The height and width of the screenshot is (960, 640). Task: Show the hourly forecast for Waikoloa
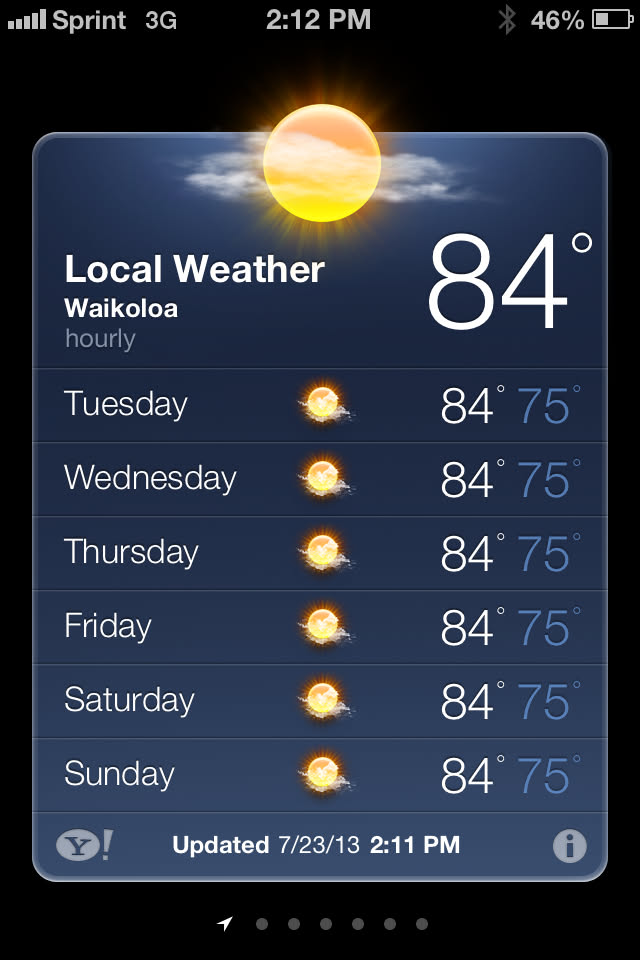point(100,338)
